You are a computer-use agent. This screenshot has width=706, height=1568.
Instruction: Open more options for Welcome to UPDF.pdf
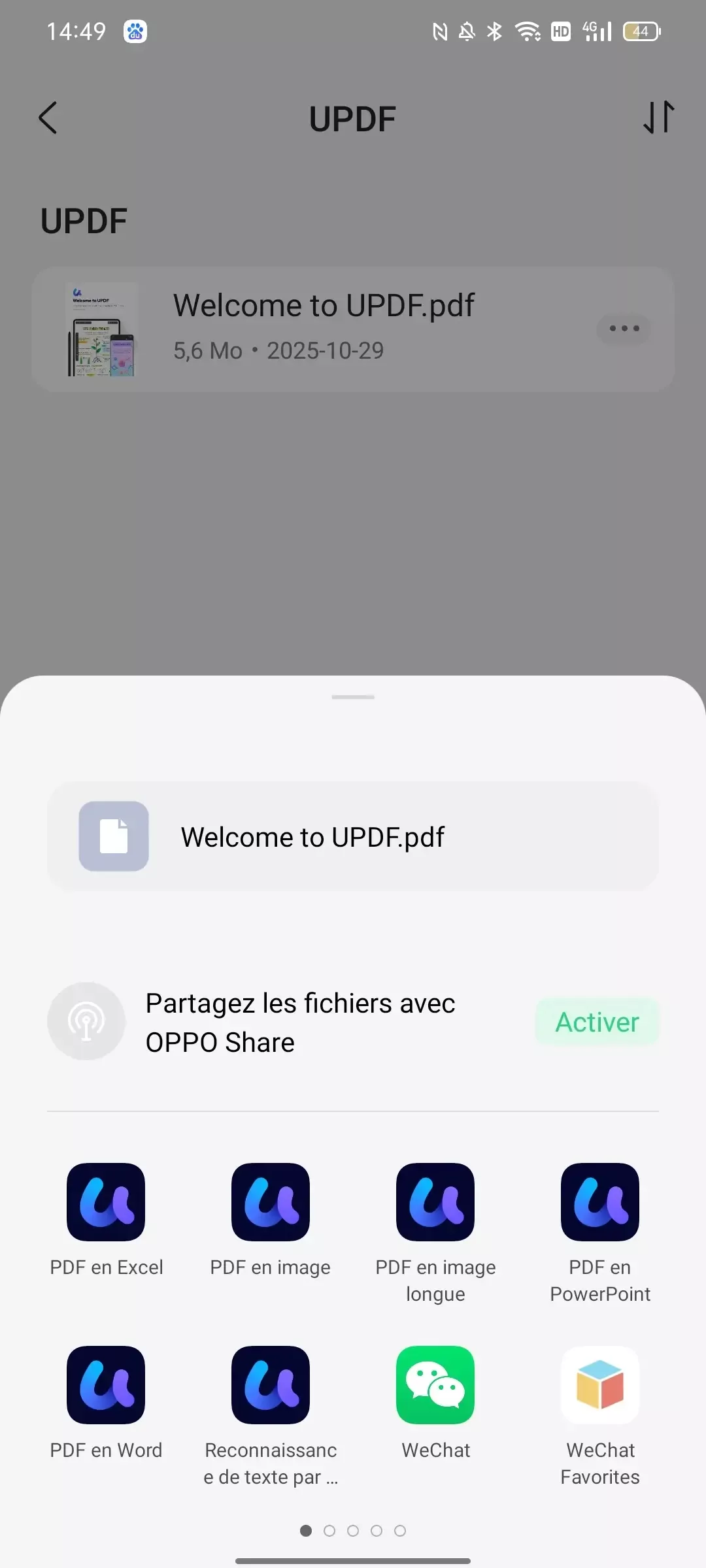(622, 329)
